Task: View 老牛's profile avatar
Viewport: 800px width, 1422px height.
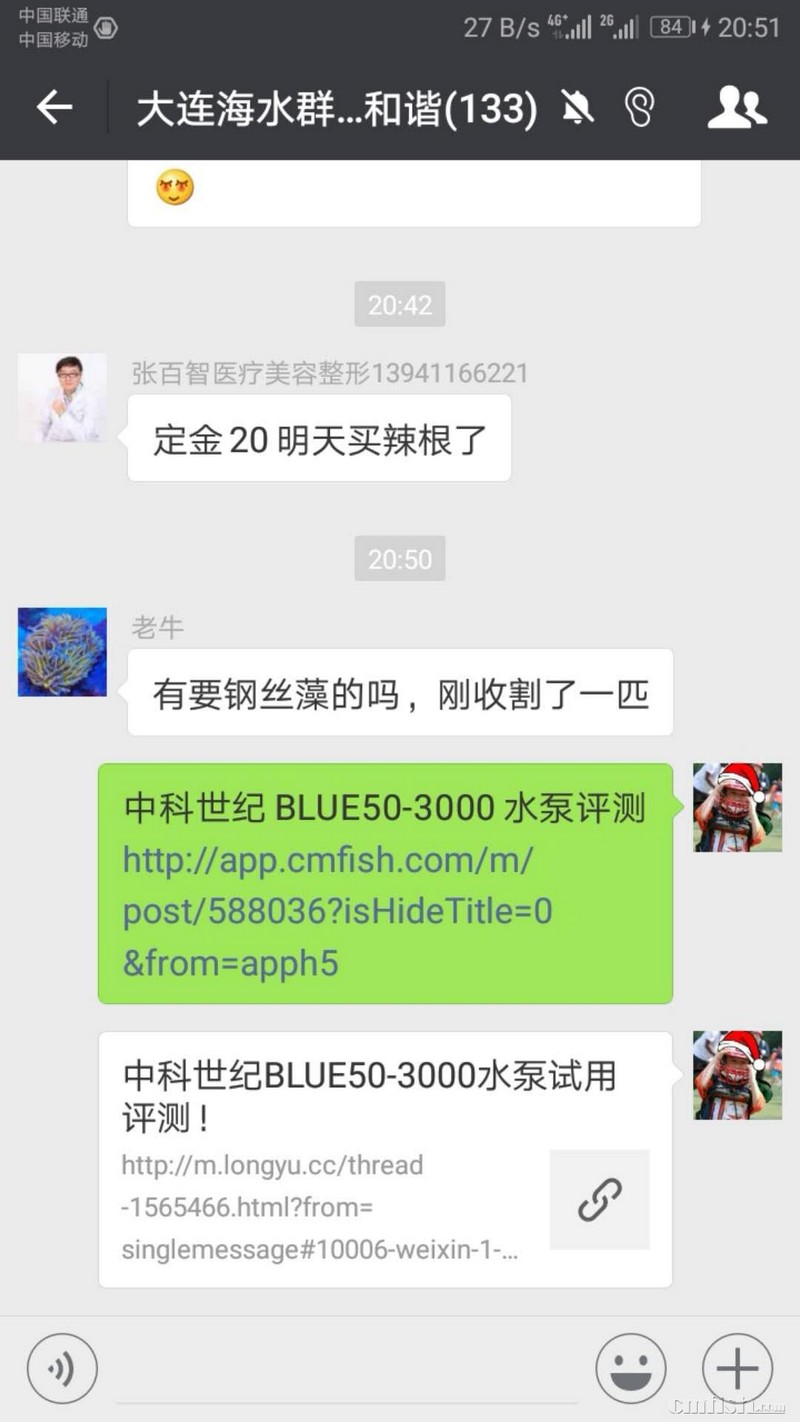Action: [x=62, y=652]
